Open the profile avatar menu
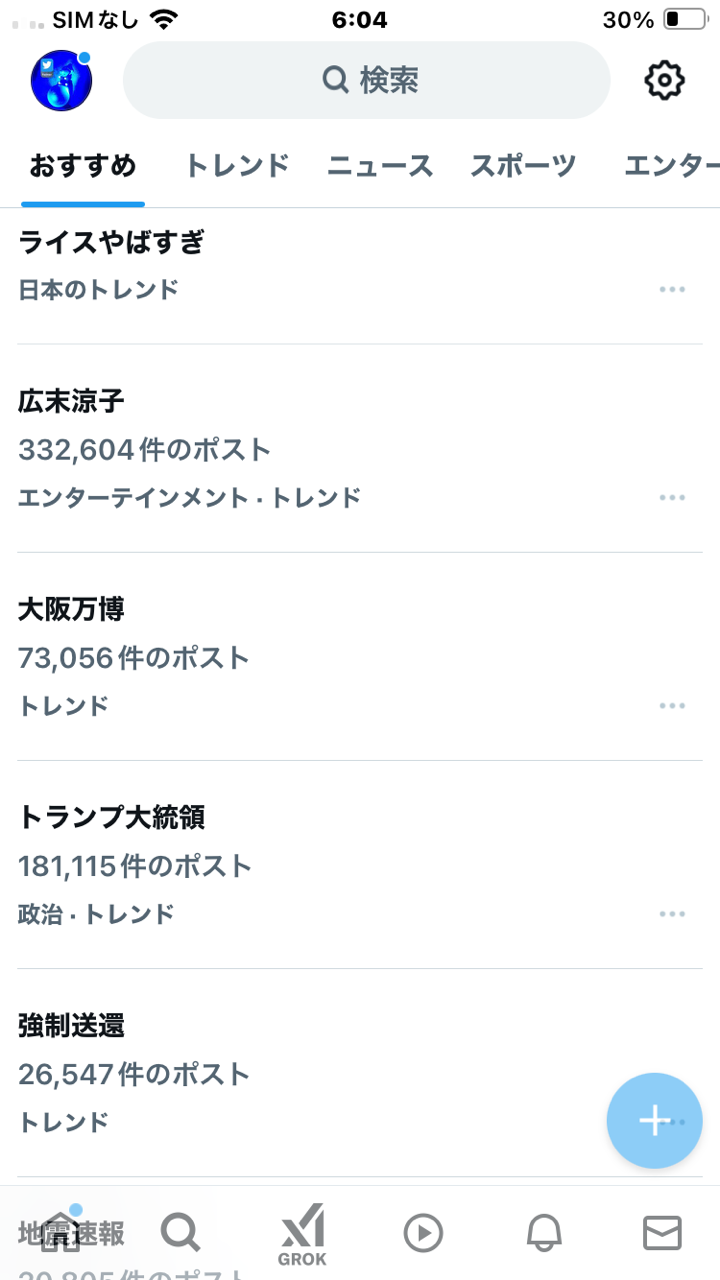Viewport: 720px width, 1280px height. (62, 80)
